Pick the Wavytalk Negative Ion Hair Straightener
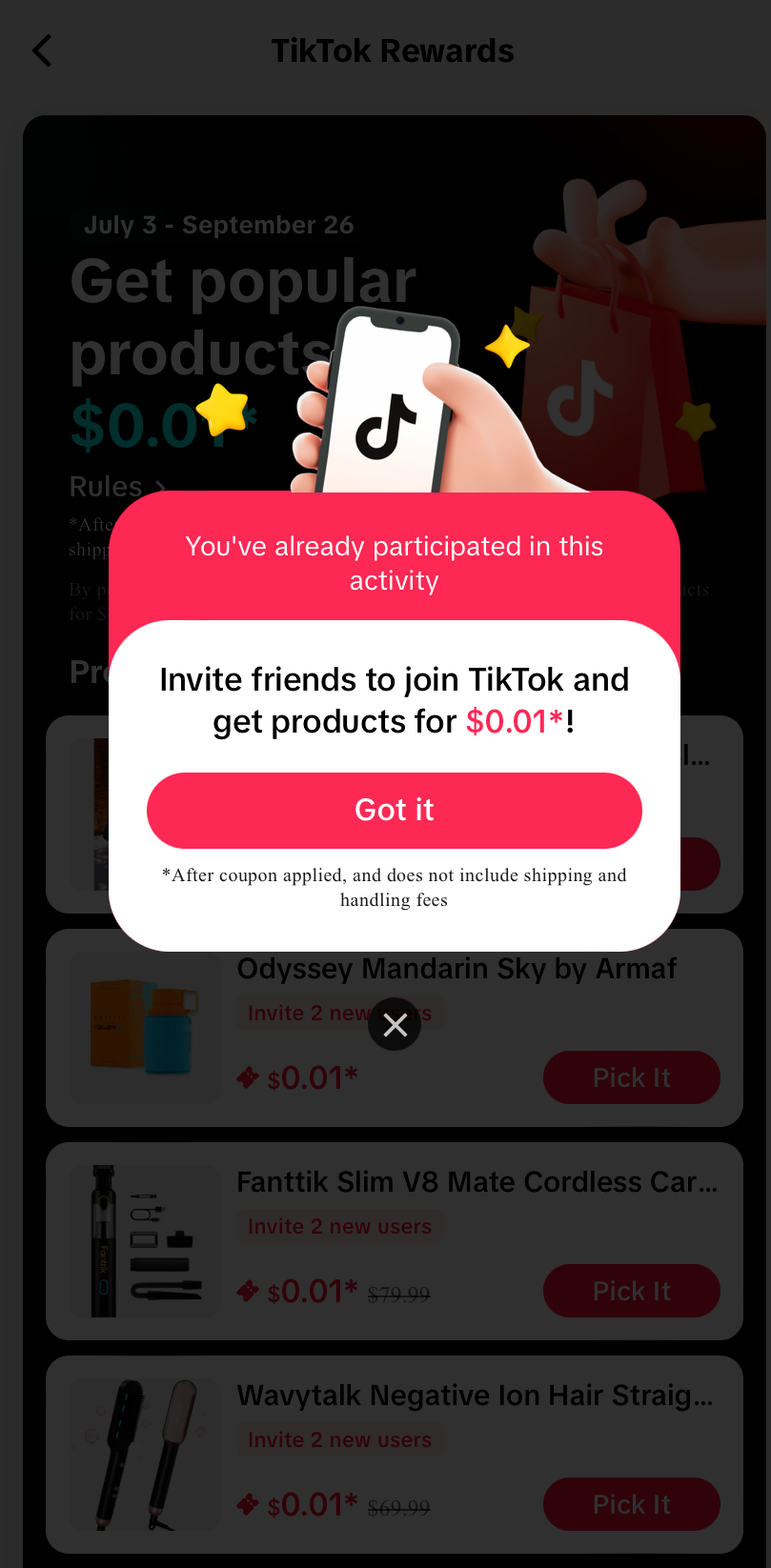The height and width of the screenshot is (1568, 771). pos(631,1504)
